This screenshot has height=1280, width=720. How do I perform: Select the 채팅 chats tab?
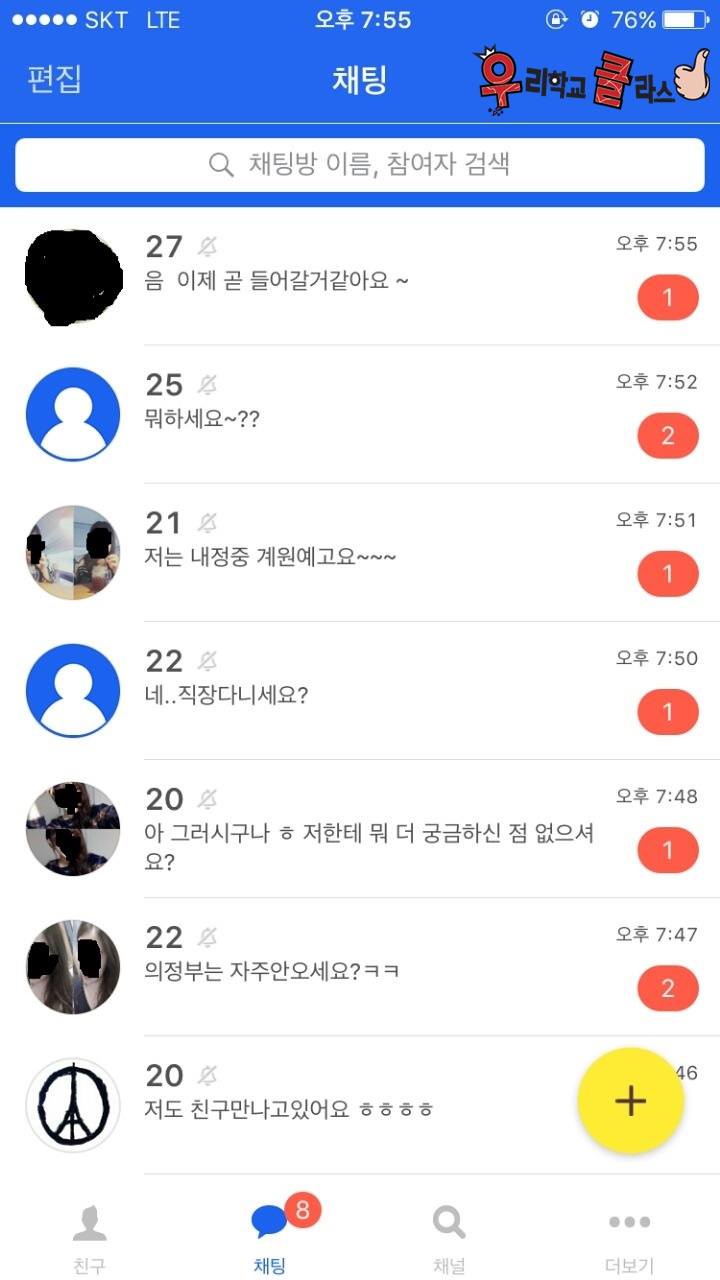click(270, 1236)
